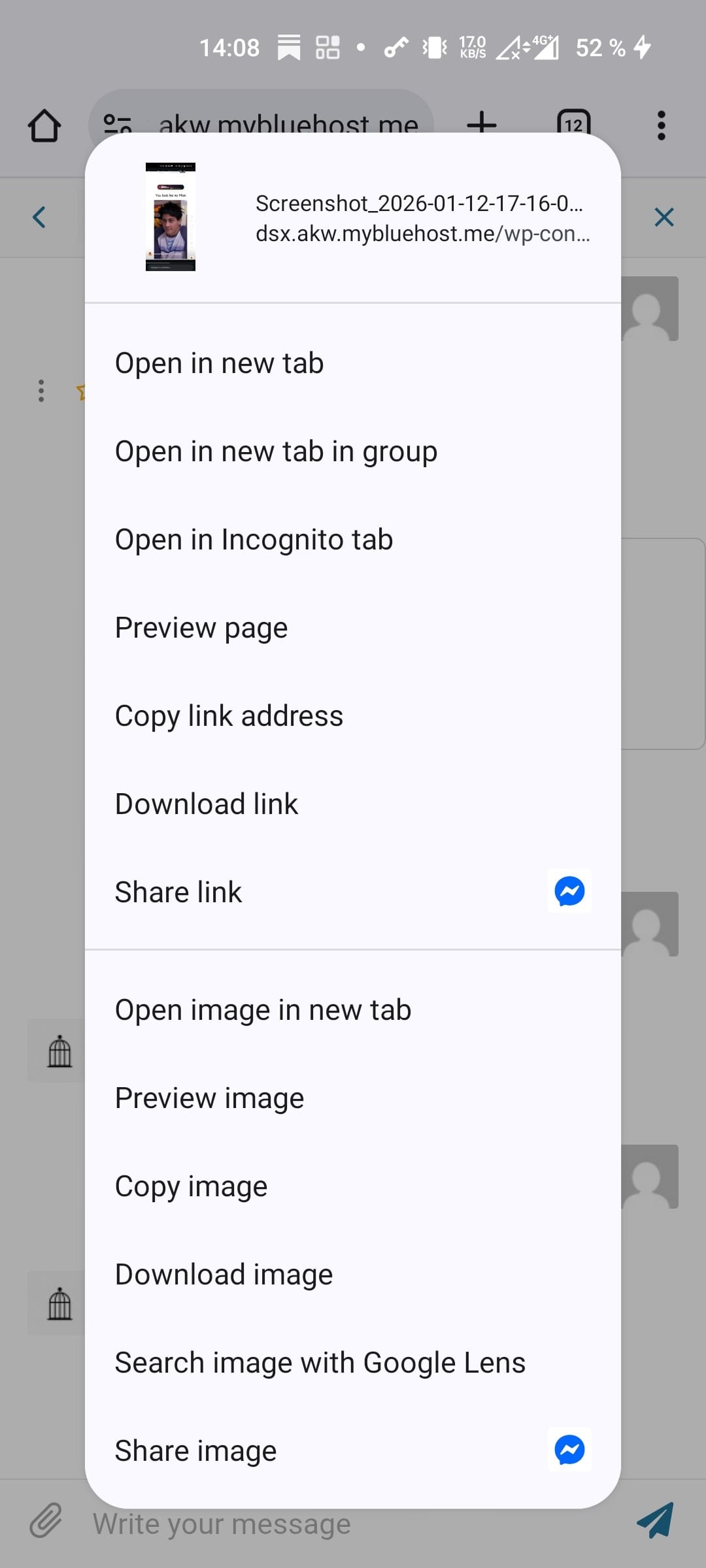Select Open in new tab
Viewport: 706px width, 1568px height.
point(220,363)
